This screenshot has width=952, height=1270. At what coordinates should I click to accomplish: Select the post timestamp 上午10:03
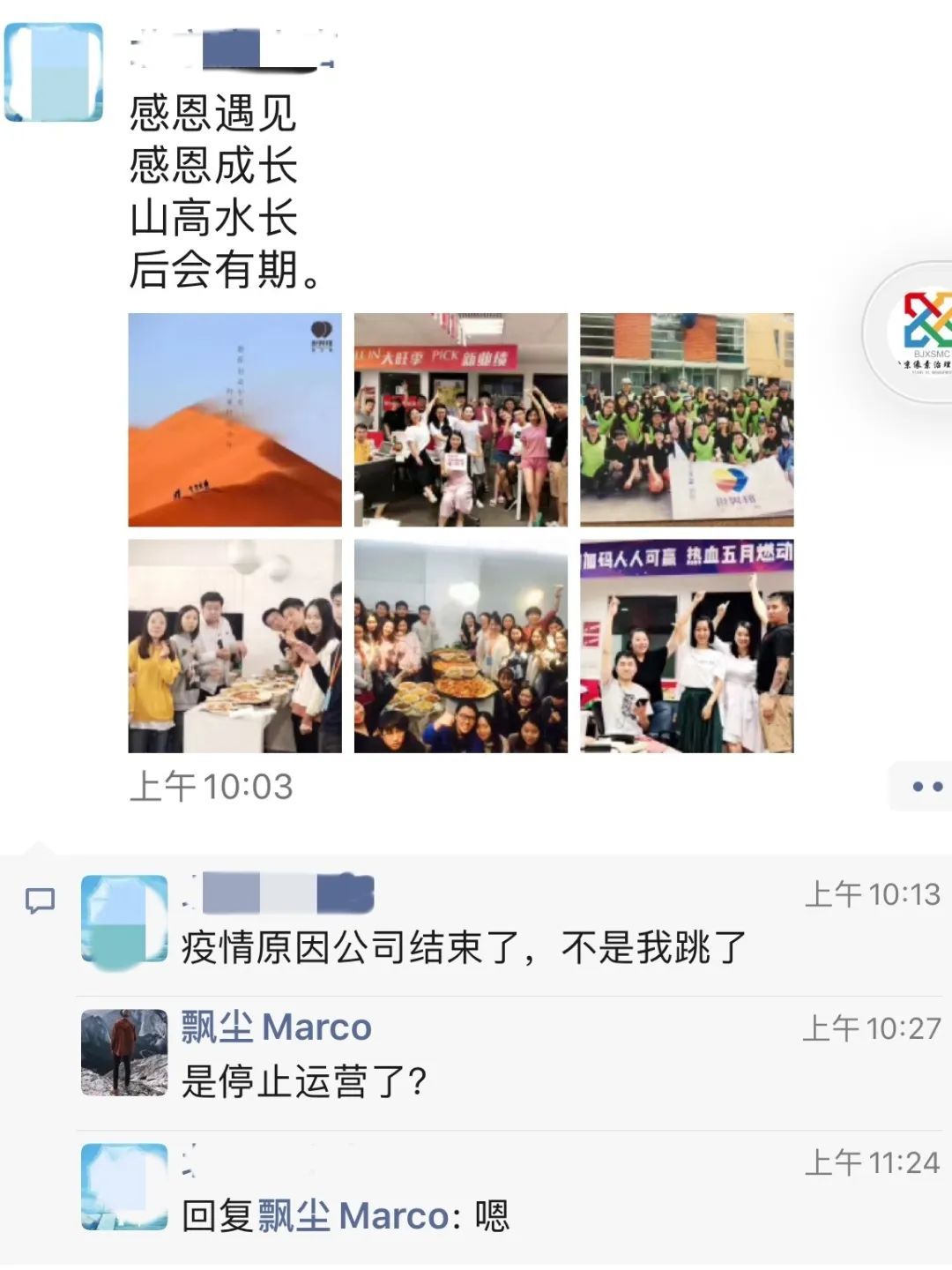click(x=212, y=785)
